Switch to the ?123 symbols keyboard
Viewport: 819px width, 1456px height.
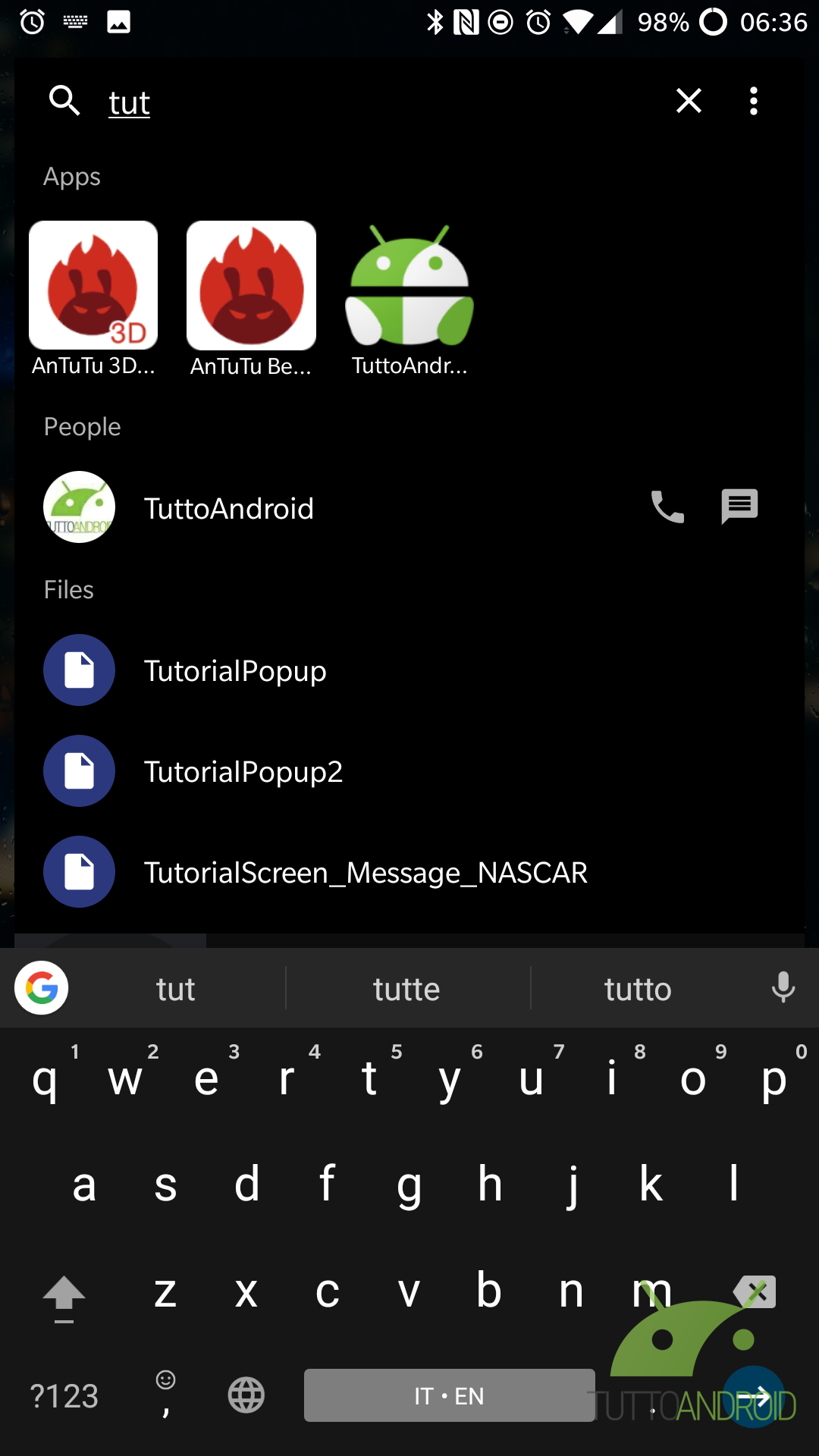point(64,1396)
